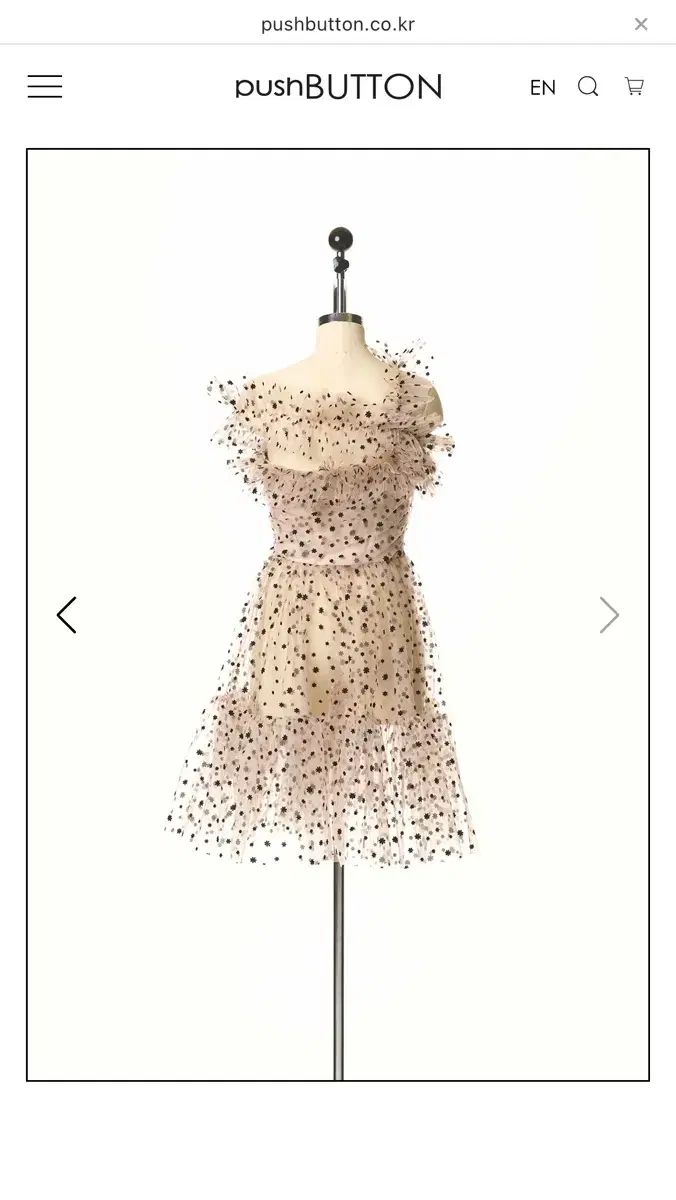Show the previous product image
The height and width of the screenshot is (1200, 676).
[x=67, y=615]
